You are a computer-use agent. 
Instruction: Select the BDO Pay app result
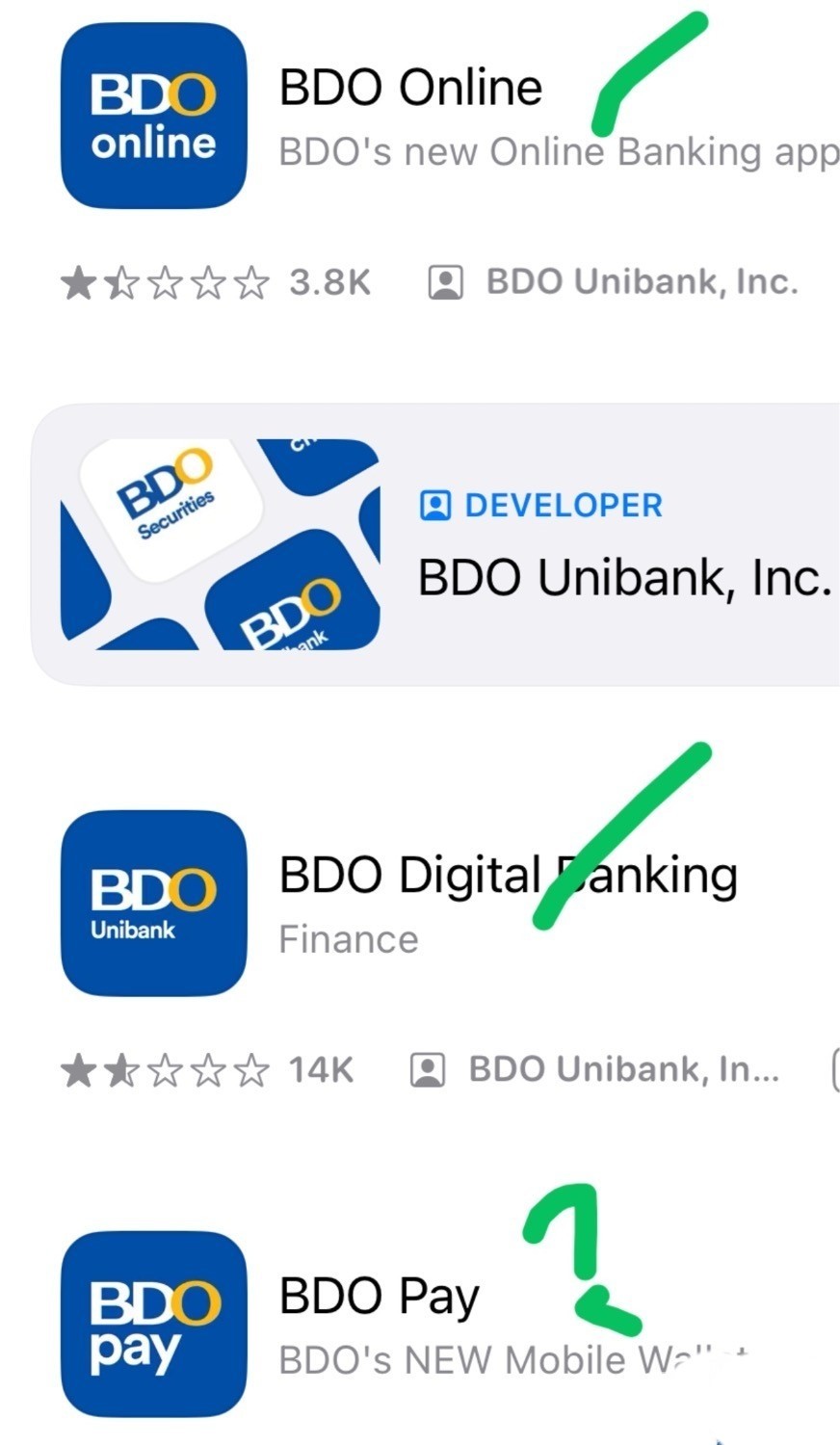click(379, 1296)
